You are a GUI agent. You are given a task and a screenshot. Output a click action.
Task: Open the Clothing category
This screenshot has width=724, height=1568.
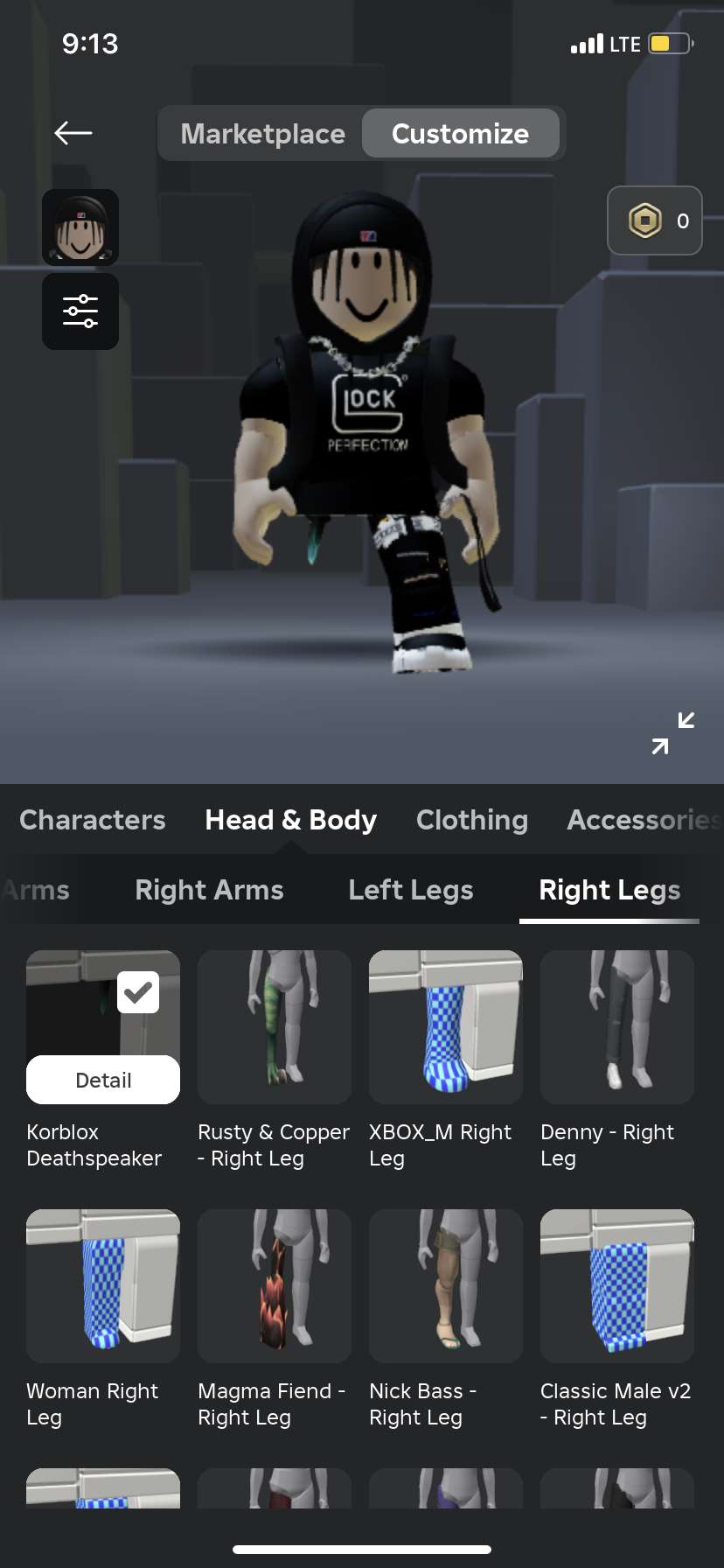pos(472,820)
